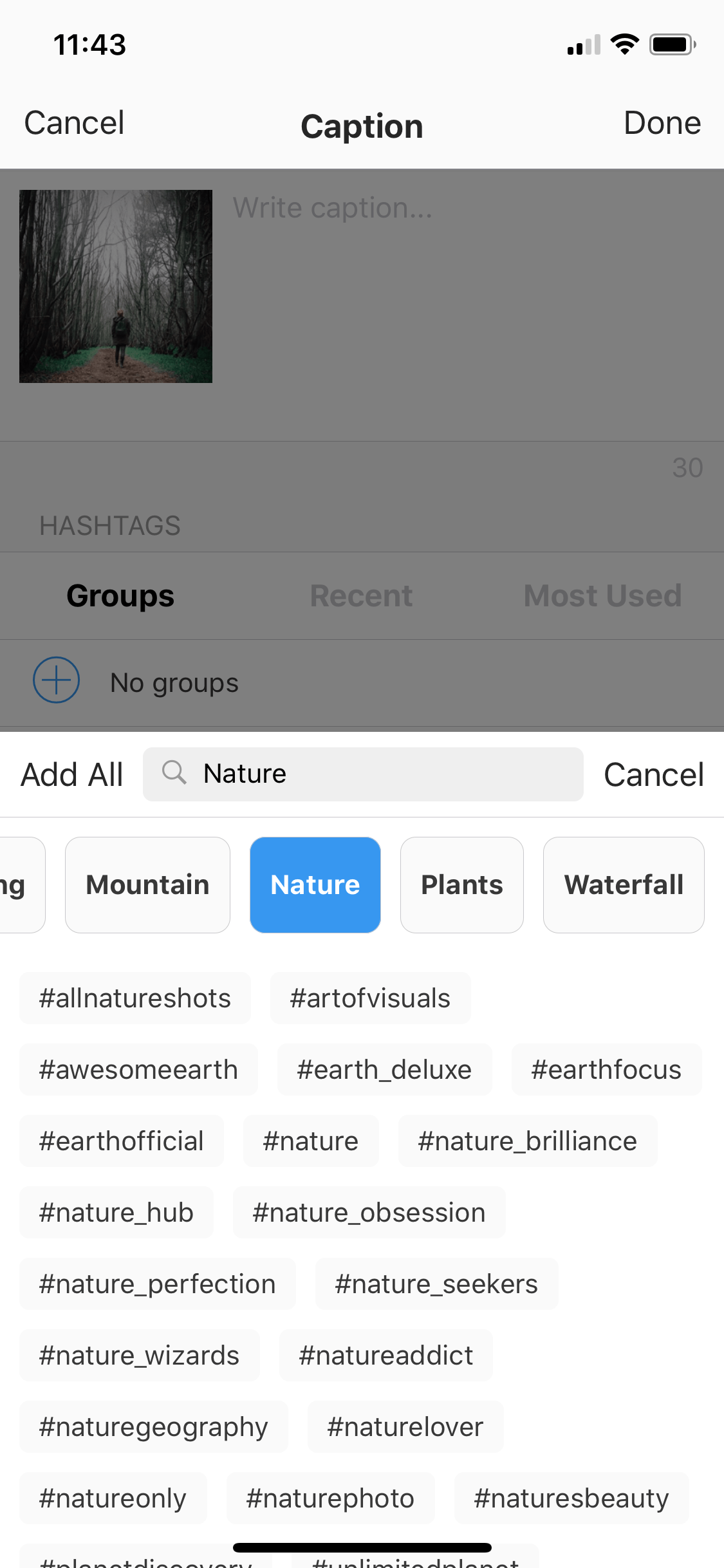Add the #natureaddict hashtag
The width and height of the screenshot is (724, 1568).
[x=386, y=1356]
